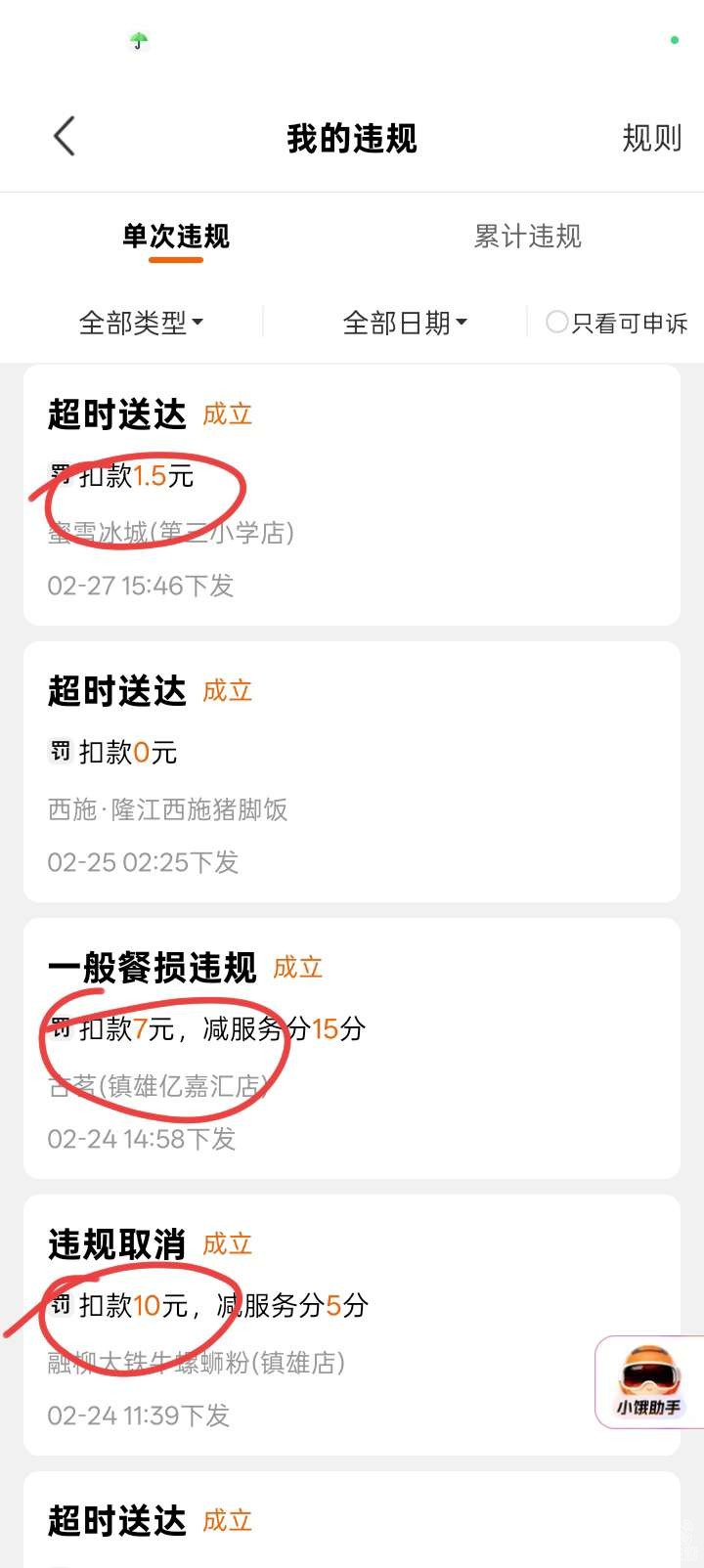The height and width of the screenshot is (1568, 704).
Task: Switch to the 累计违规 tab
Action: [527, 237]
